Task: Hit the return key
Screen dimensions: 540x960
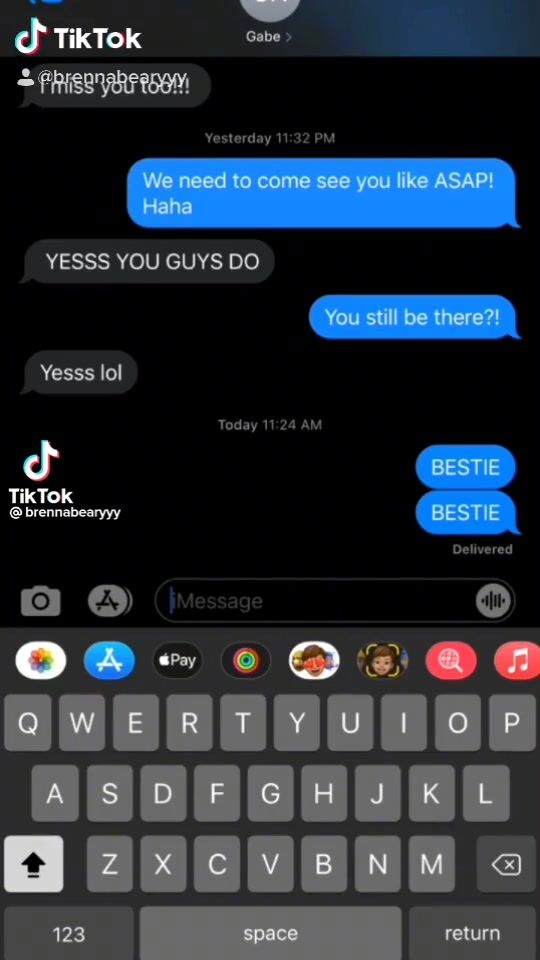Action: pos(472,933)
